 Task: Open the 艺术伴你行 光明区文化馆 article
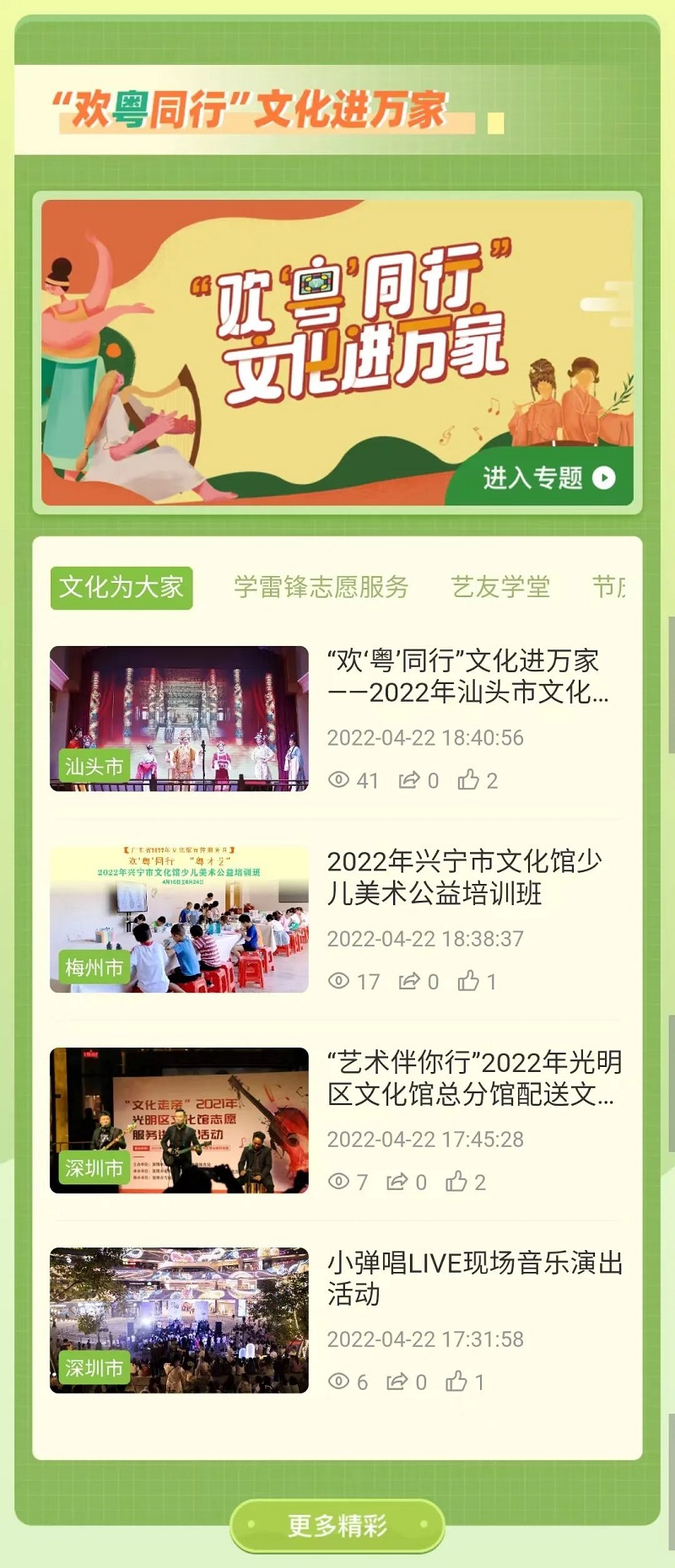[473, 1078]
